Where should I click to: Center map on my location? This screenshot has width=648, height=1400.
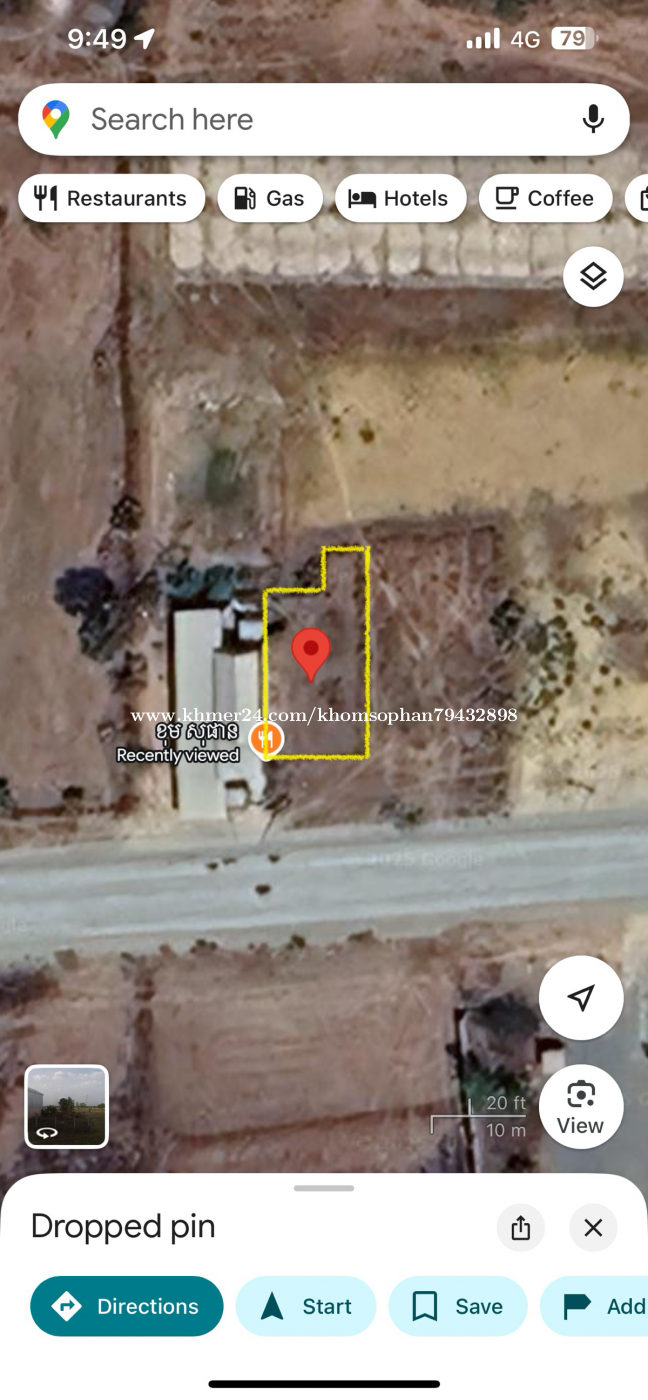click(581, 997)
